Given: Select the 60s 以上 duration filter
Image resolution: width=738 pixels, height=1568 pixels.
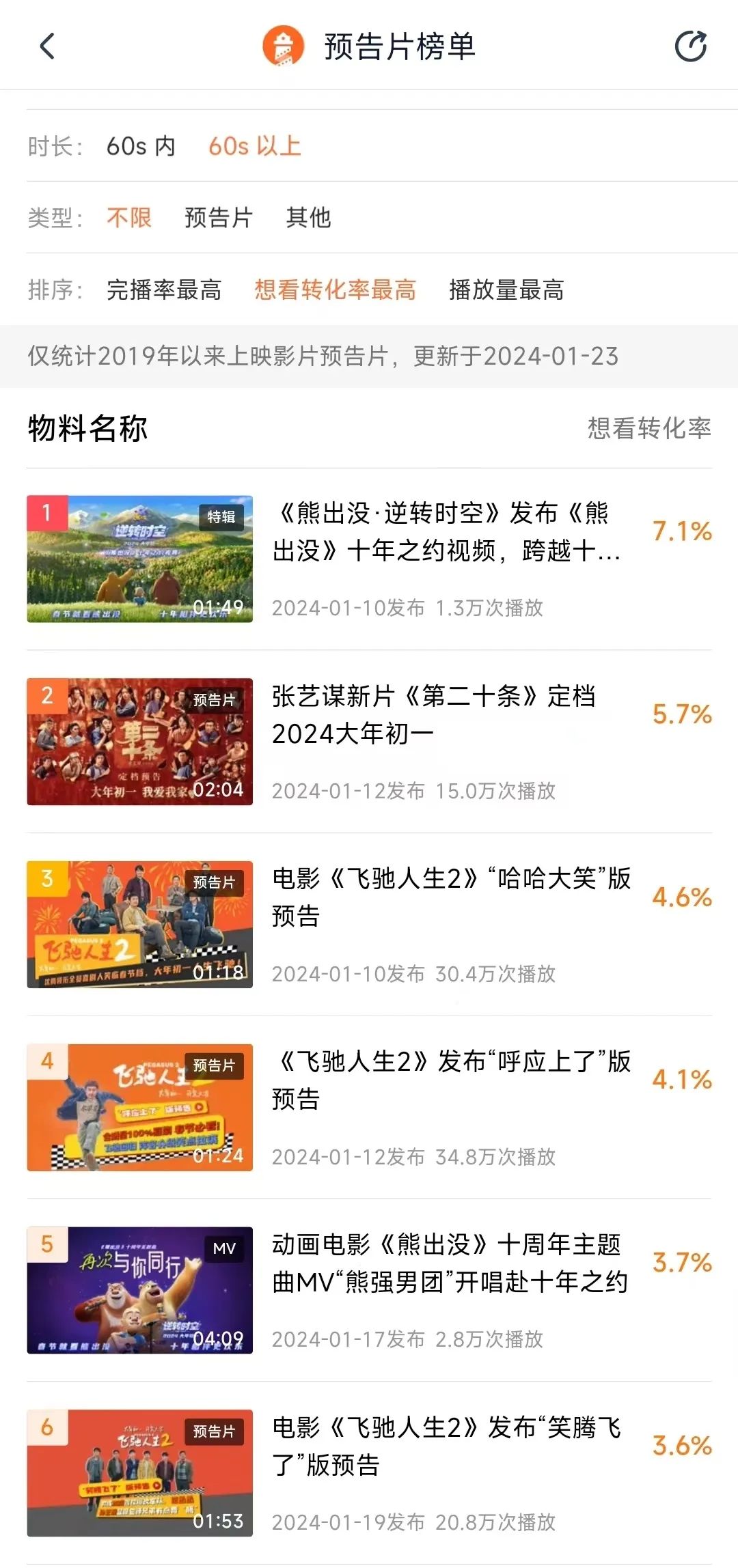Looking at the screenshot, I should click(255, 146).
